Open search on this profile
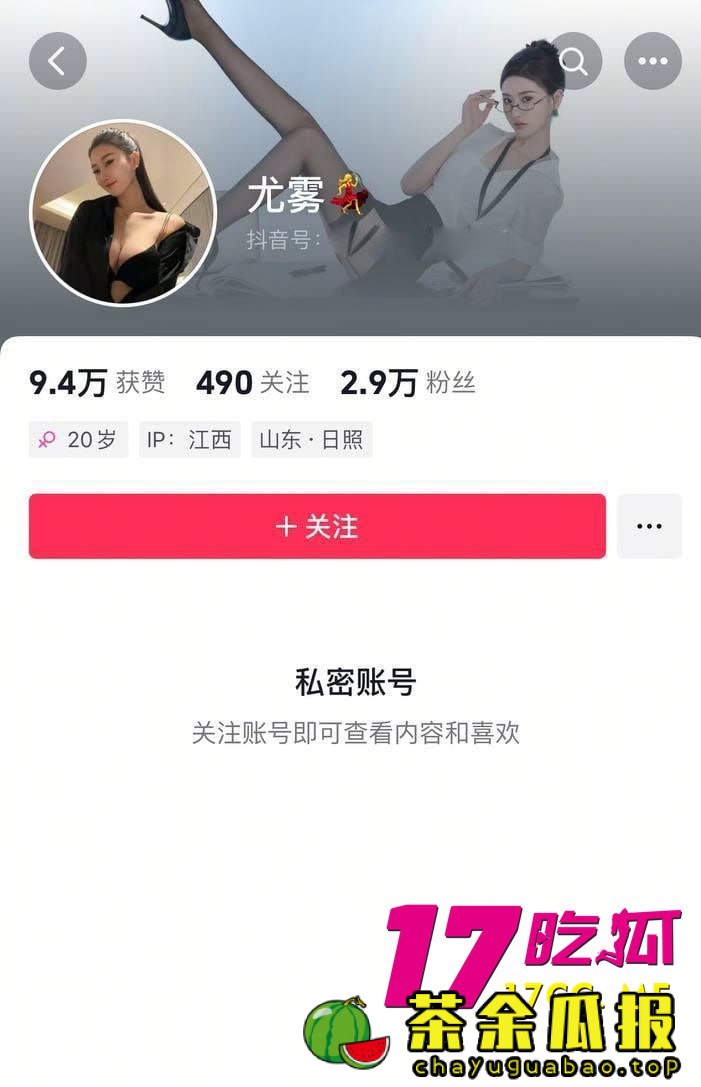 tap(573, 61)
